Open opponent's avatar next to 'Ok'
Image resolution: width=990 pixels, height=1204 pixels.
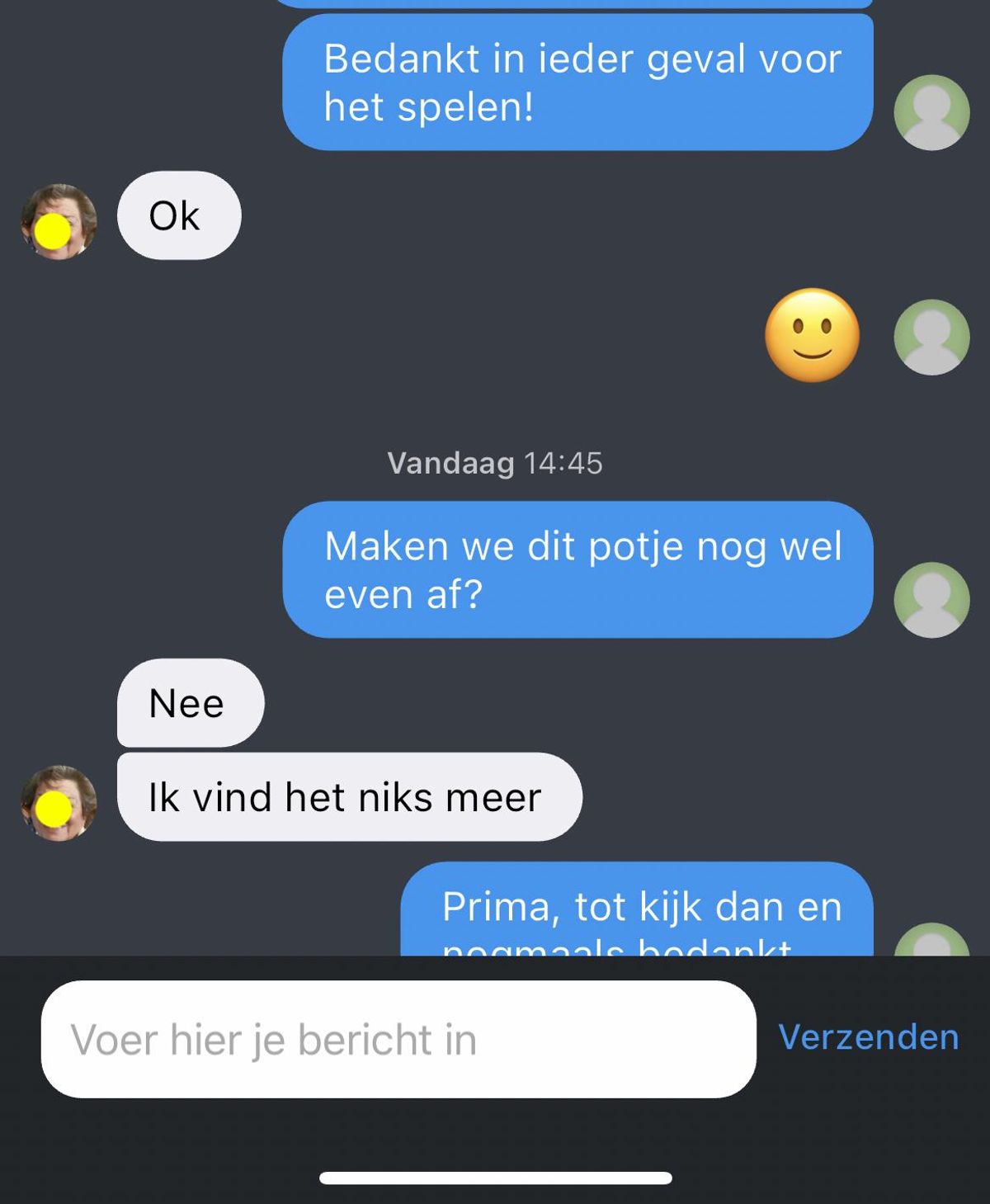pyautogui.click(x=59, y=222)
